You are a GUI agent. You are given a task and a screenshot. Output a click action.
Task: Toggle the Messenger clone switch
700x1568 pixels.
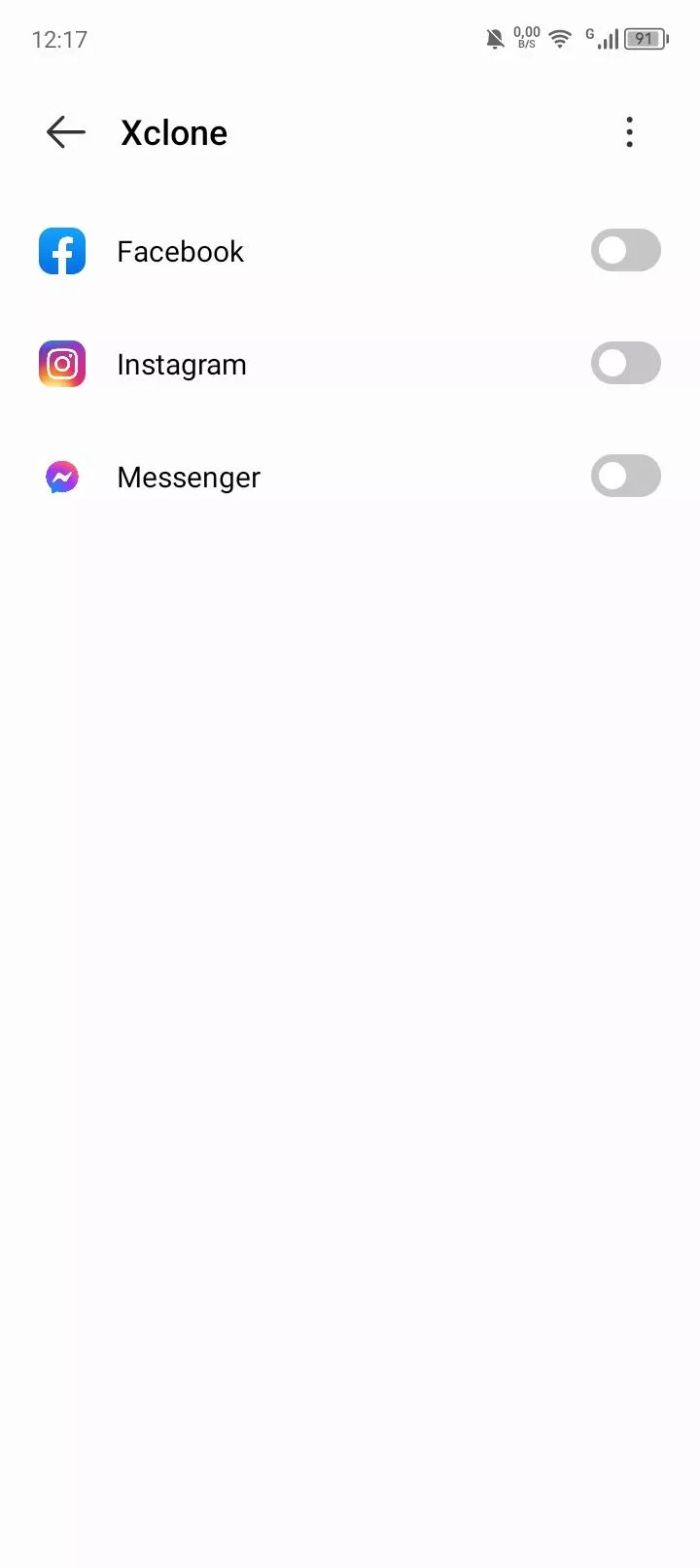[626, 477]
